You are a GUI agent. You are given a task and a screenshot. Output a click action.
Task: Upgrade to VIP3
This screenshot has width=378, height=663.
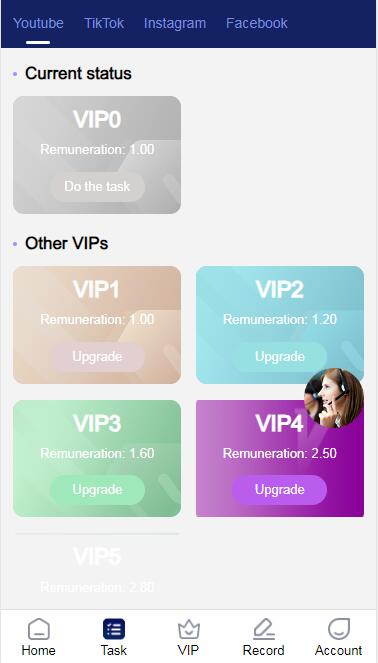pyautogui.click(x=97, y=490)
